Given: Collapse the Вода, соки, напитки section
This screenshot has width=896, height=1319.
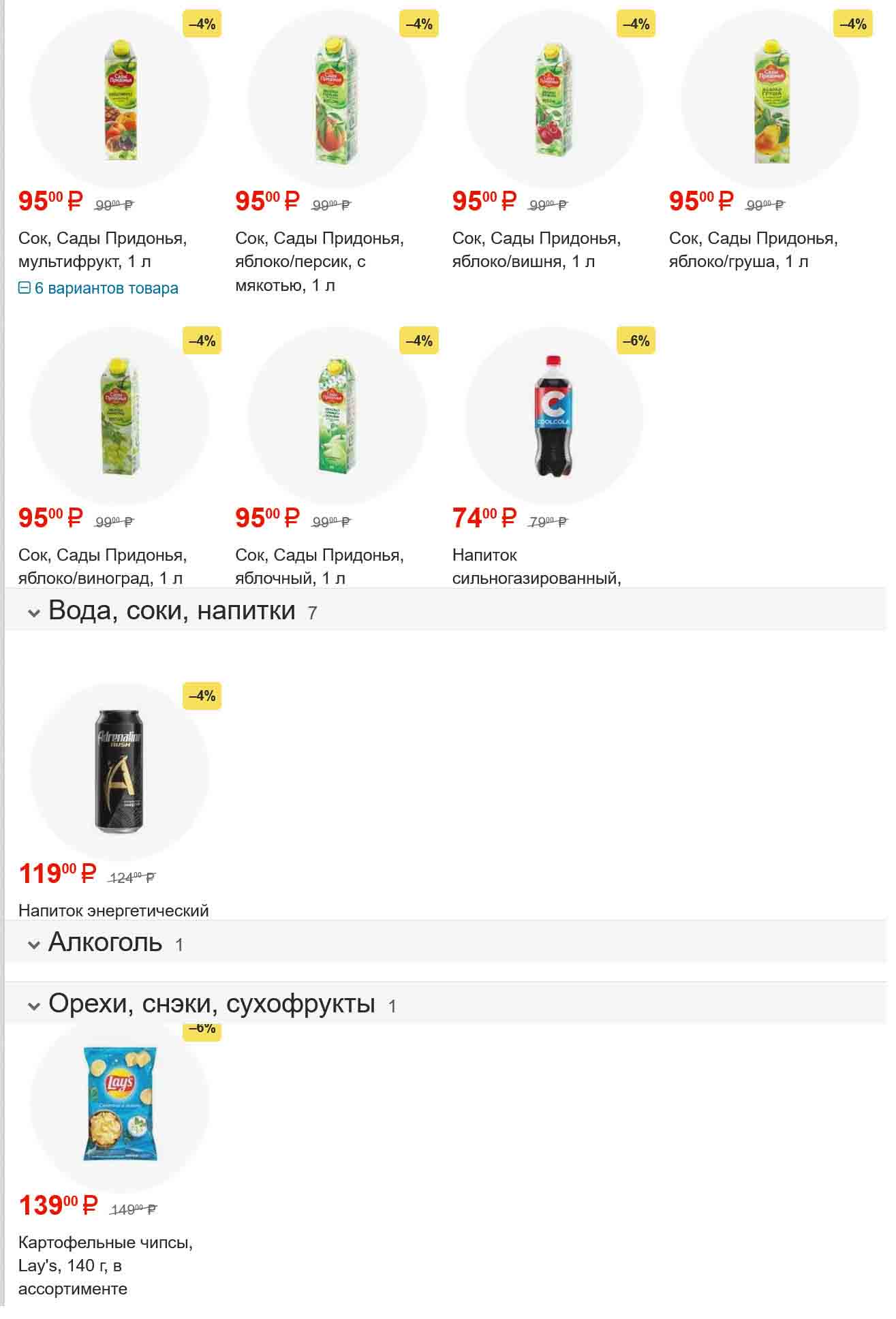Looking at the screenshot, I should click(33, 612).
